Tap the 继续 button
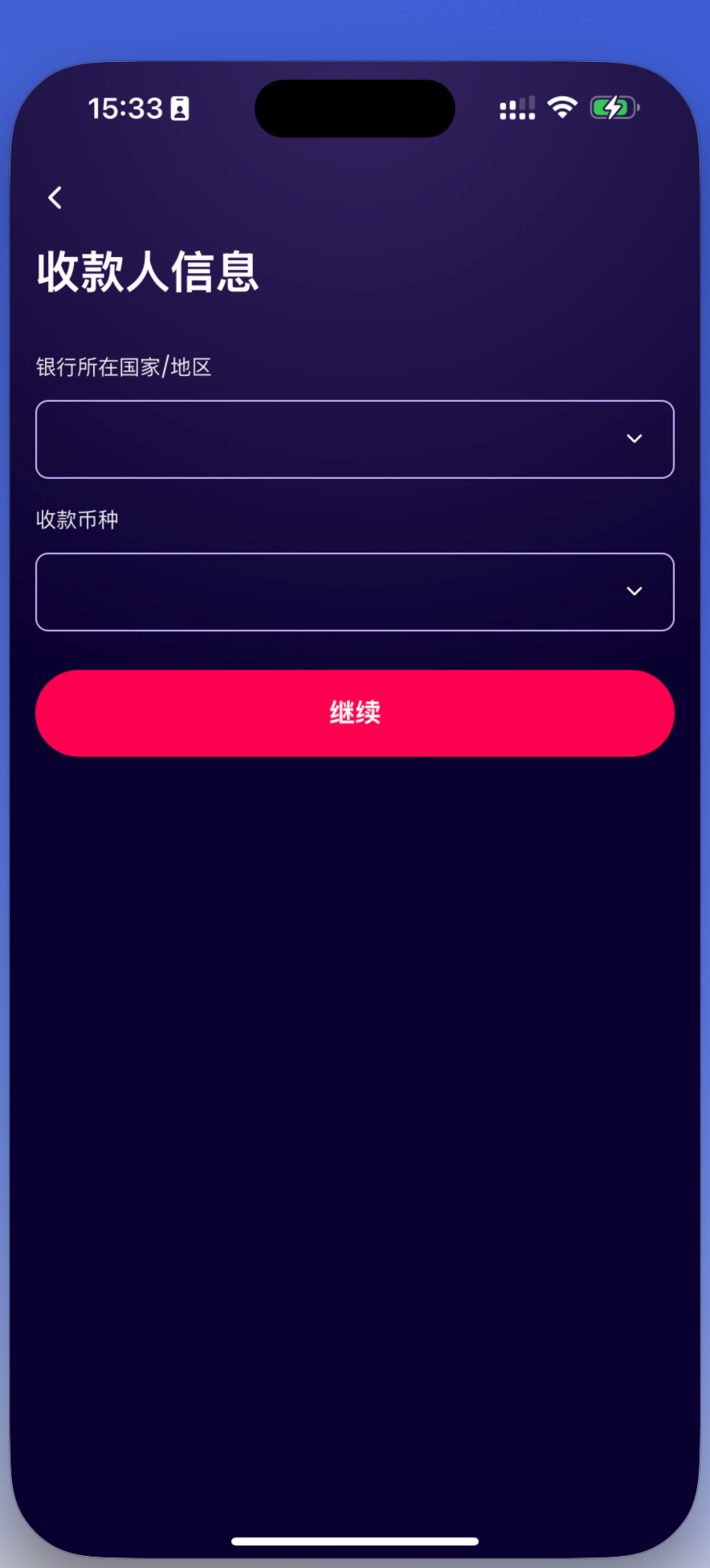This screenshot has height=1568, width=710. (x=354, y=713)
